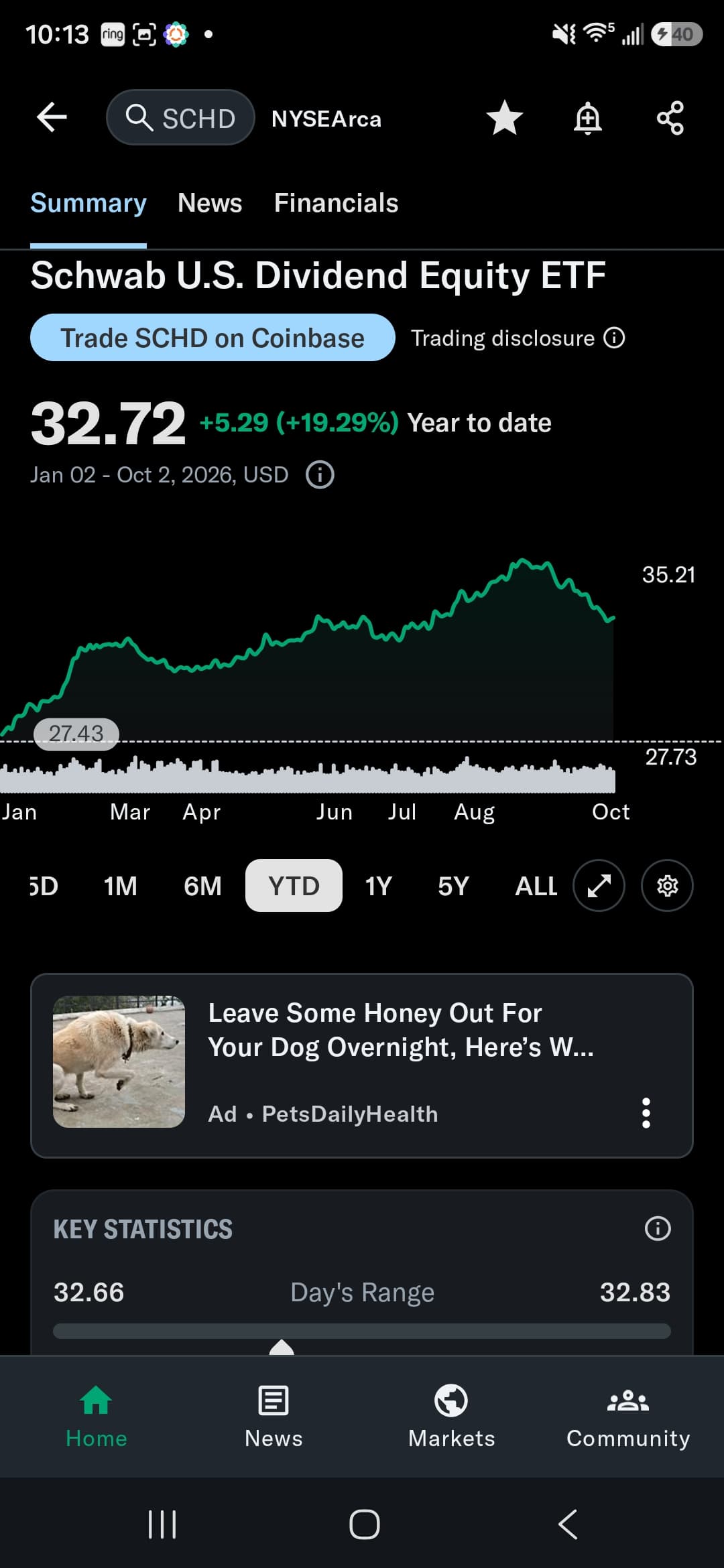Switch chart to 5Y range
Screen dimensions: 724x1568
[453, 886]
